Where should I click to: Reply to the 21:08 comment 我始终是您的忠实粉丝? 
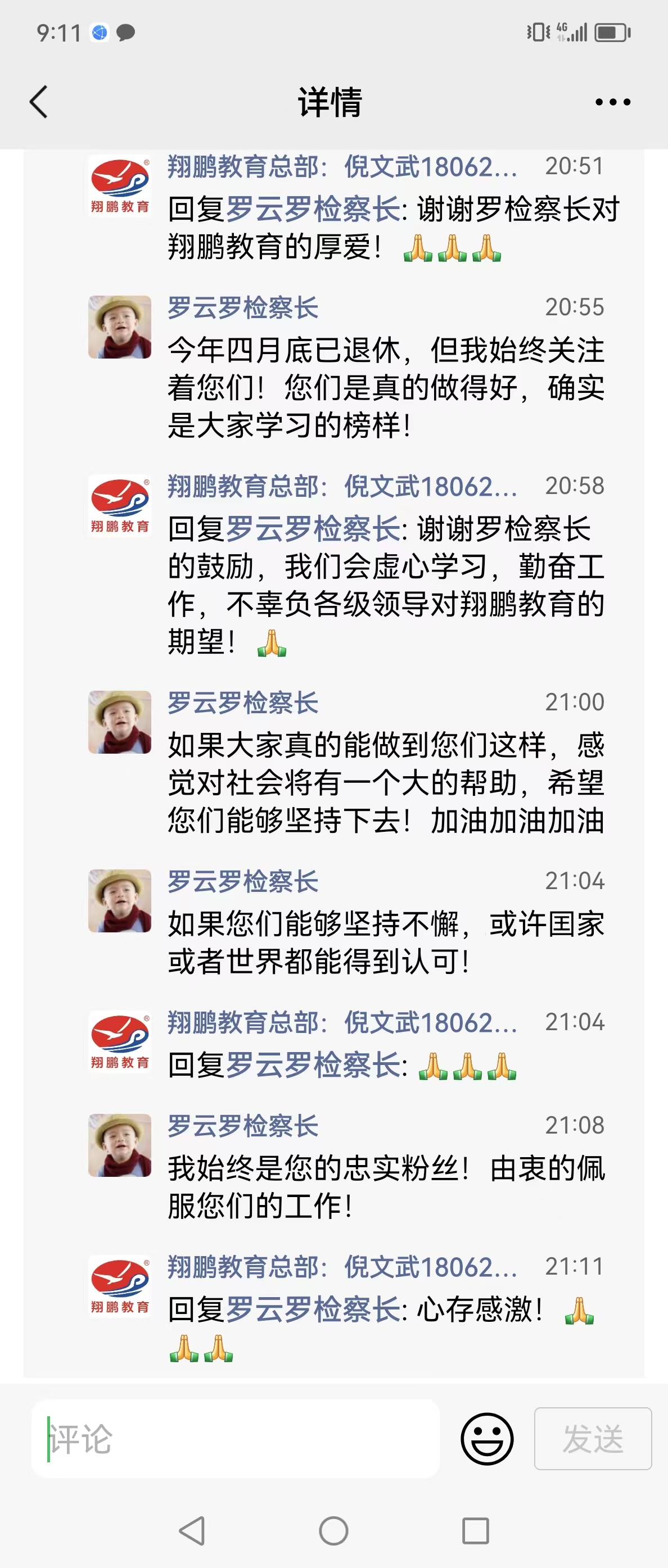[386, 1187]
